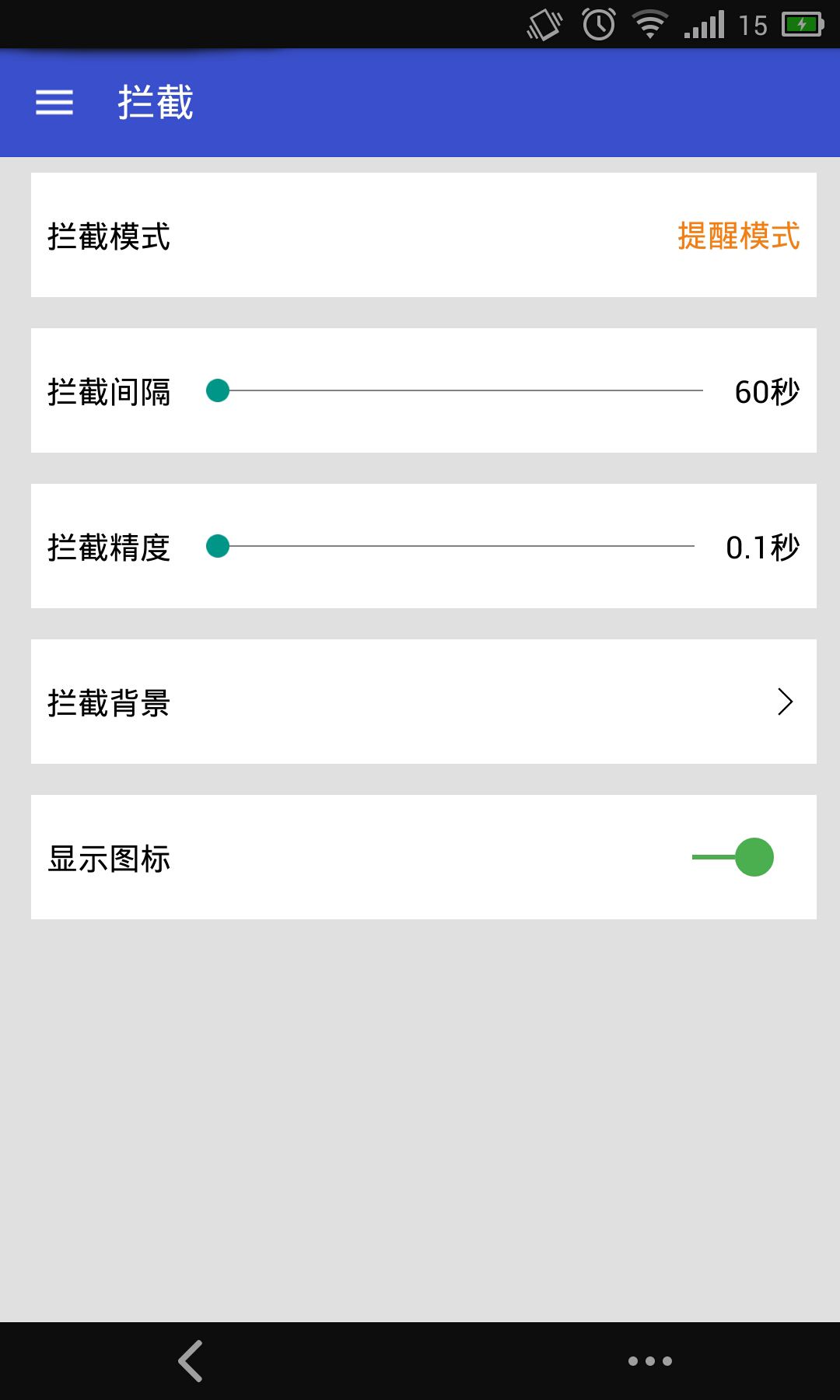The height and width of the screenshot is (1400, 840).
Task: Tap the 0.1秒 precision value
Action: (x=763, y=548)
